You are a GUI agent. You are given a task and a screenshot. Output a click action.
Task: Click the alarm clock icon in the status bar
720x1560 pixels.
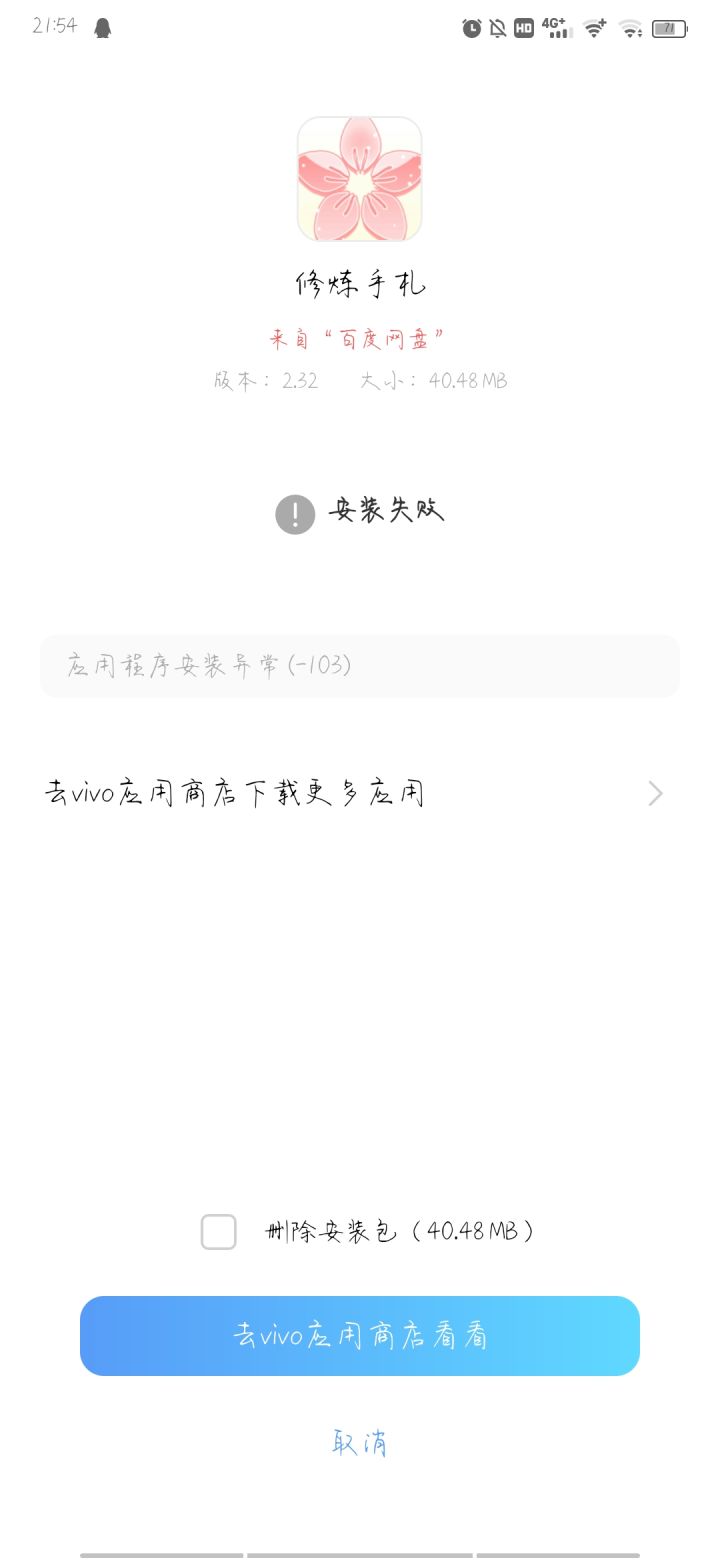pos(472,29)
